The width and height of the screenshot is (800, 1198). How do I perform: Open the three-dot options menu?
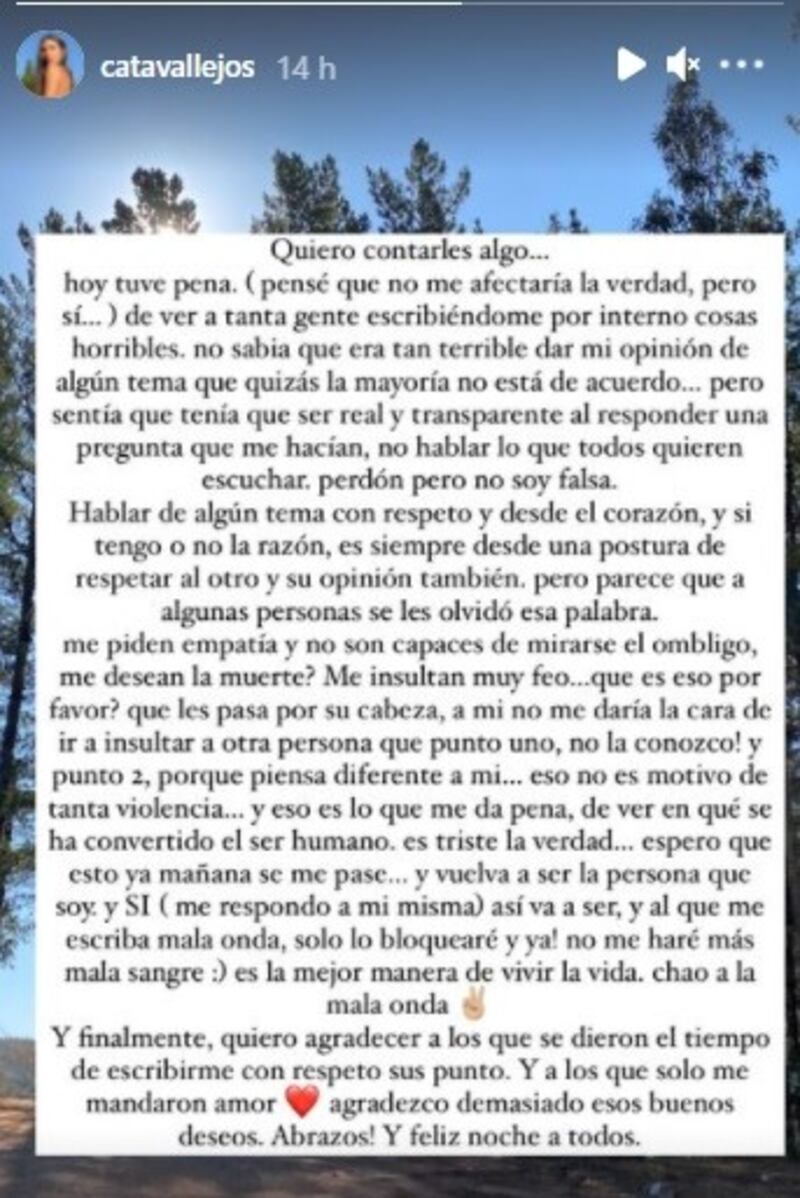click(742, 65)
